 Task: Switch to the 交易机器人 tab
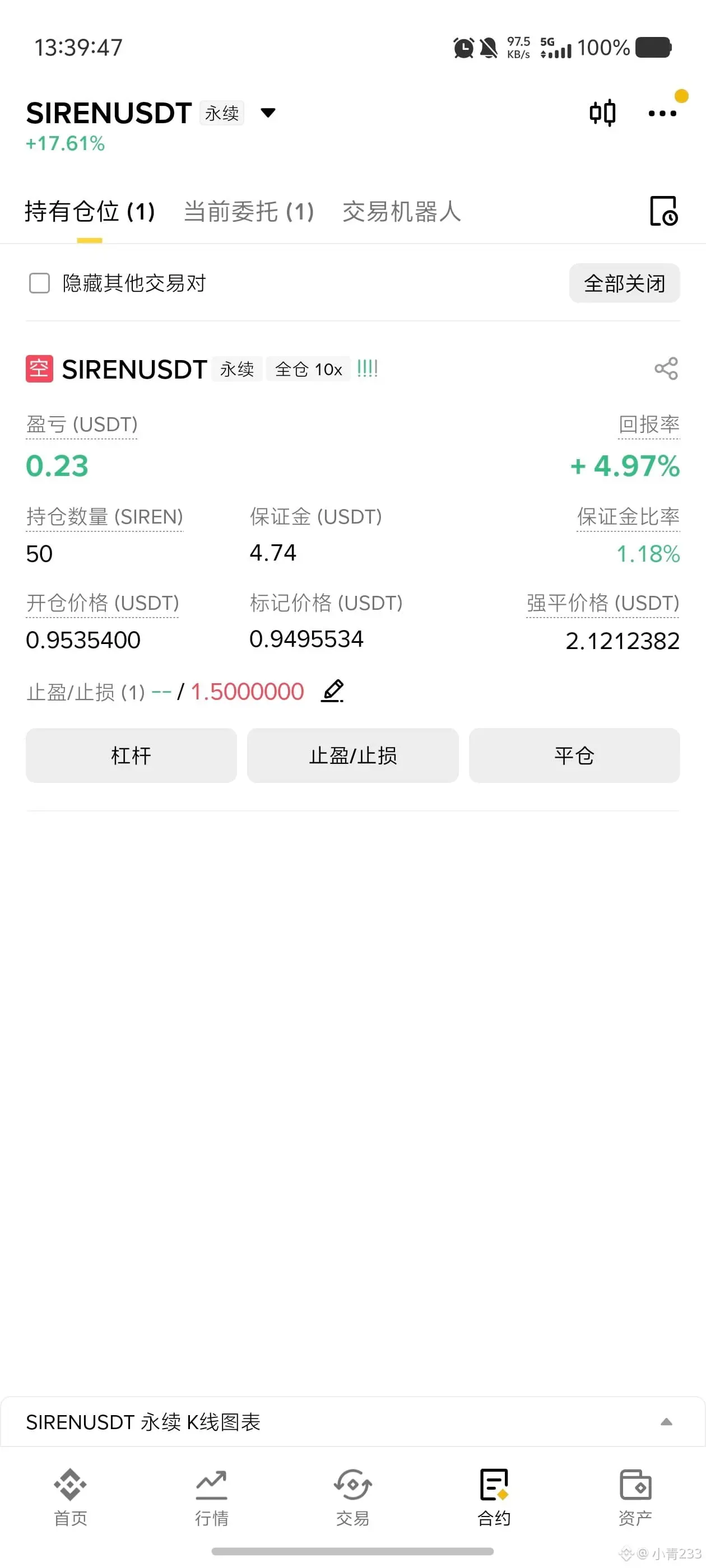point(401,212)
